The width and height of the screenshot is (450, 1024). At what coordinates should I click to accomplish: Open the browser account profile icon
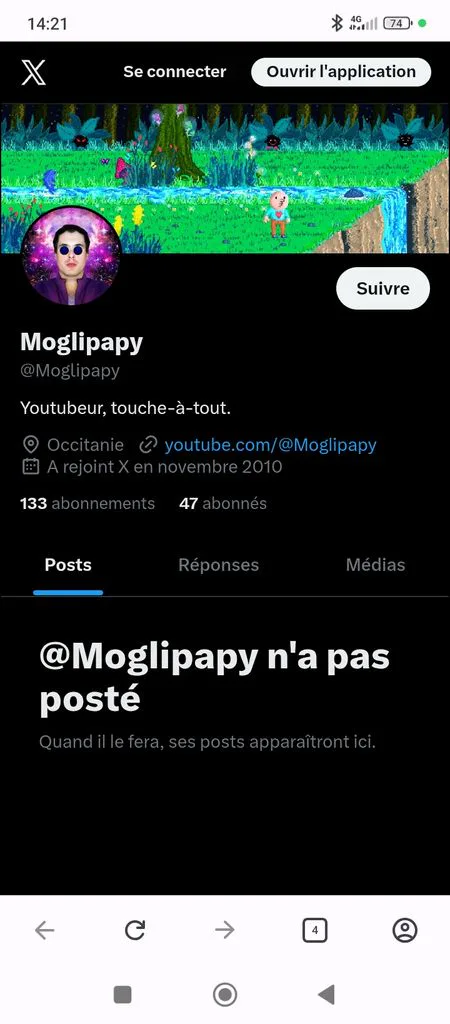[x=405, y=930]
